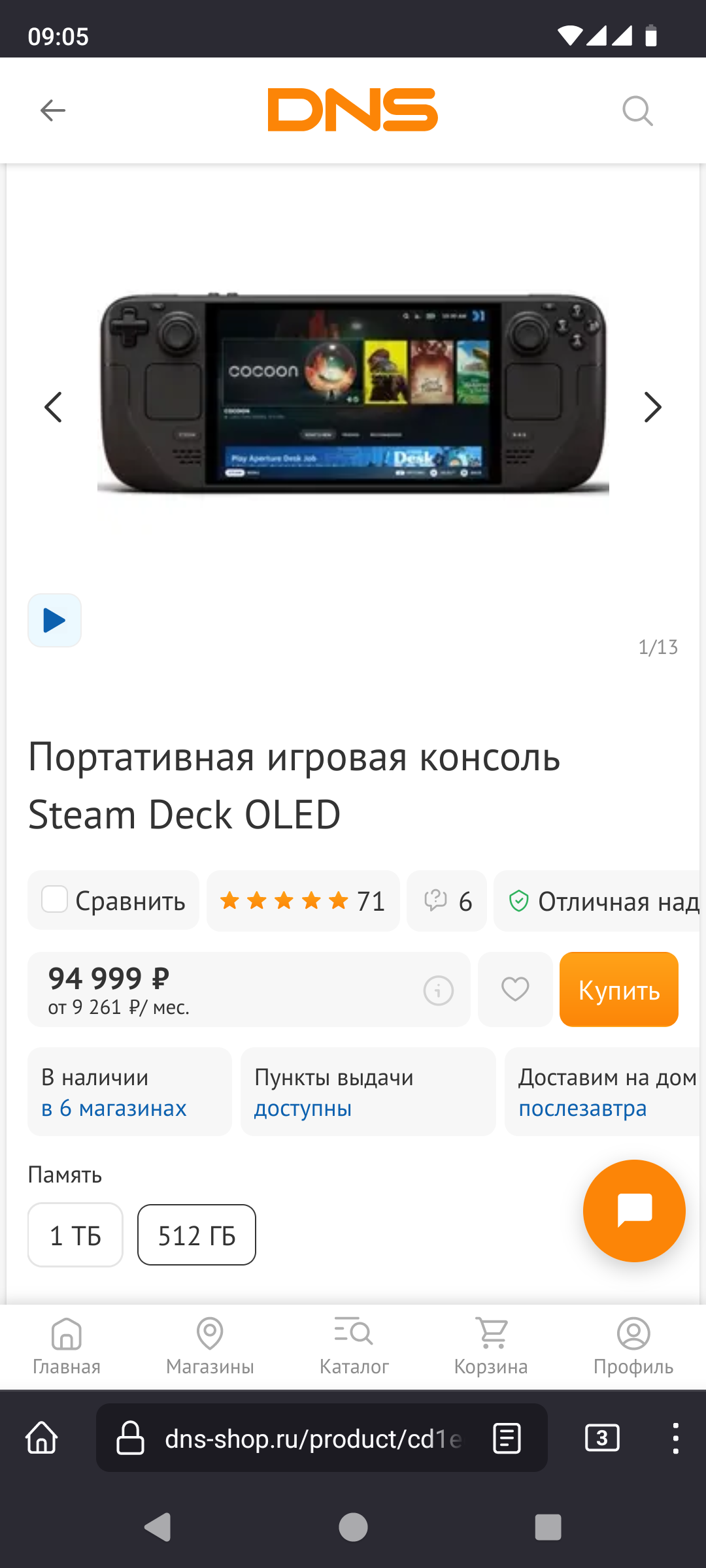
Task: Open the DNS site search
Action: tap(637, 110)
